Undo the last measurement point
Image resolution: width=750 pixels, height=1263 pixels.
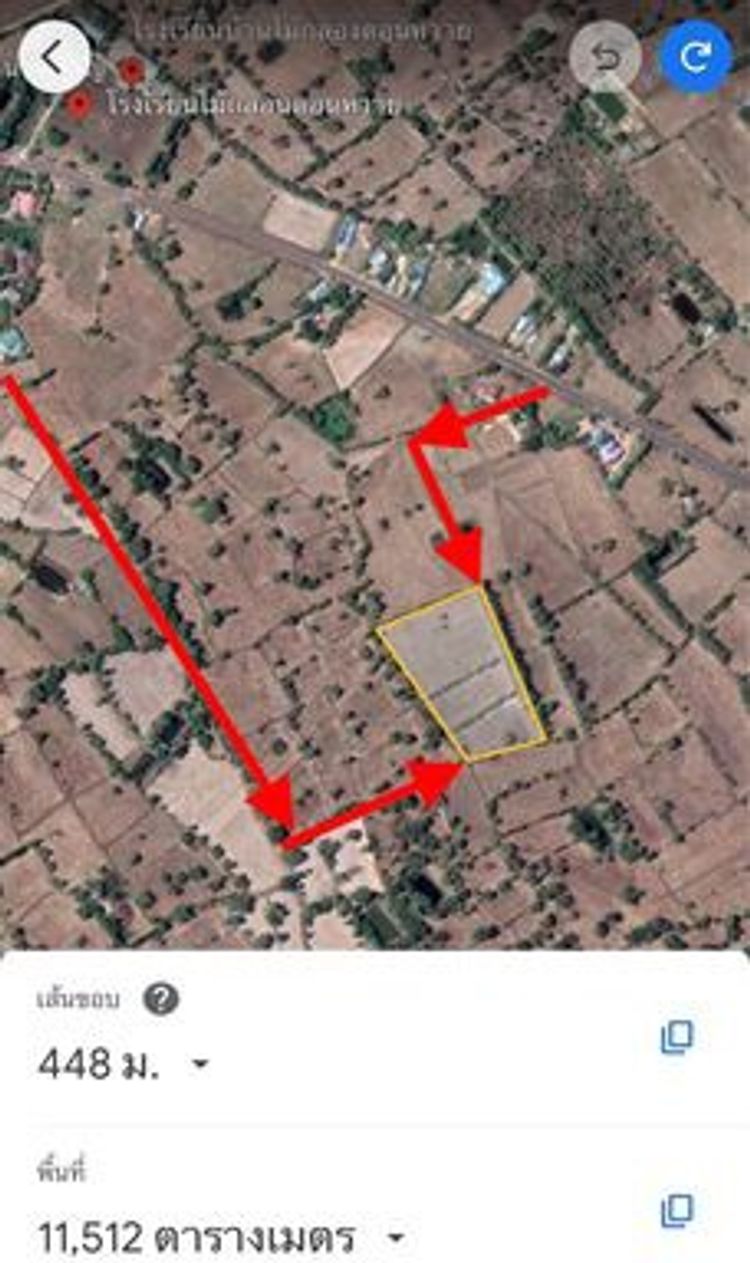[x=605, y=57]
